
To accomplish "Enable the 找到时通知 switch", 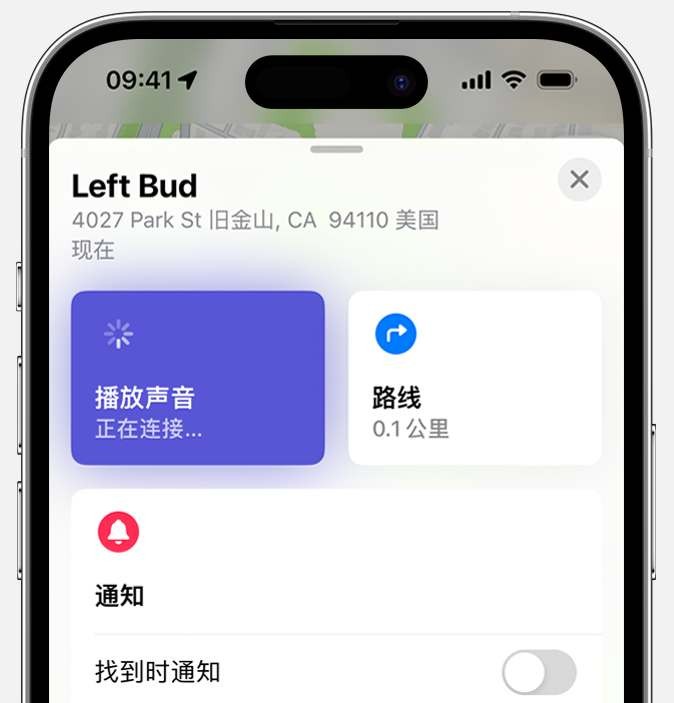I will click(x=539, y=672).
